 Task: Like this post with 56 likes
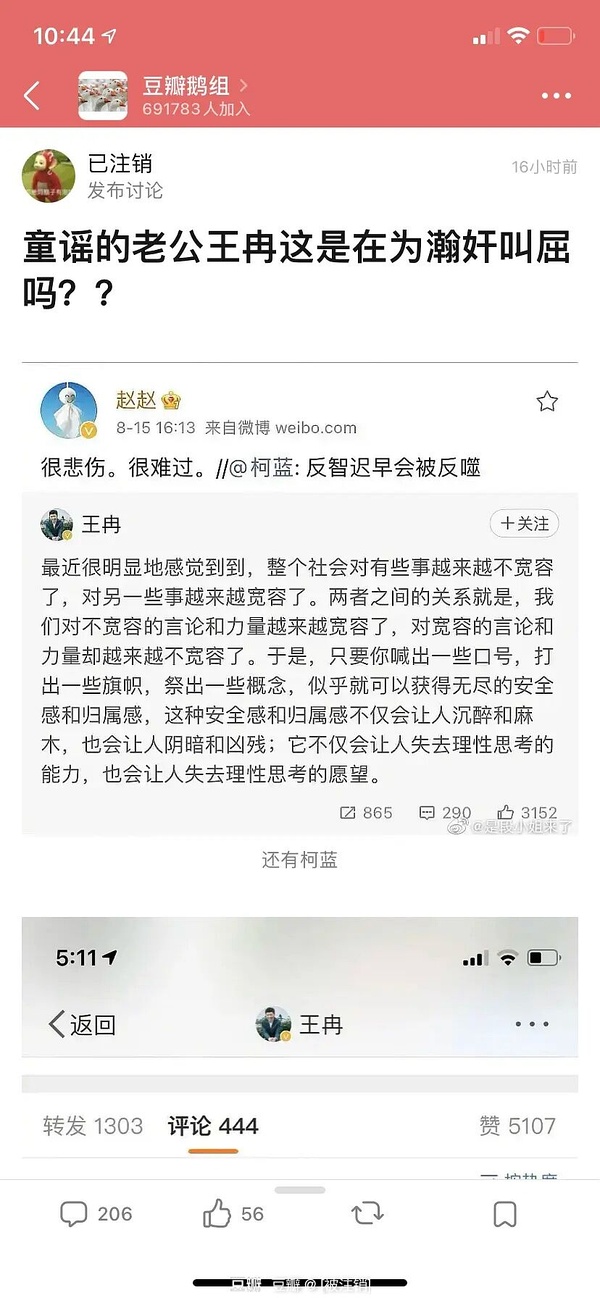(233, 1214)
